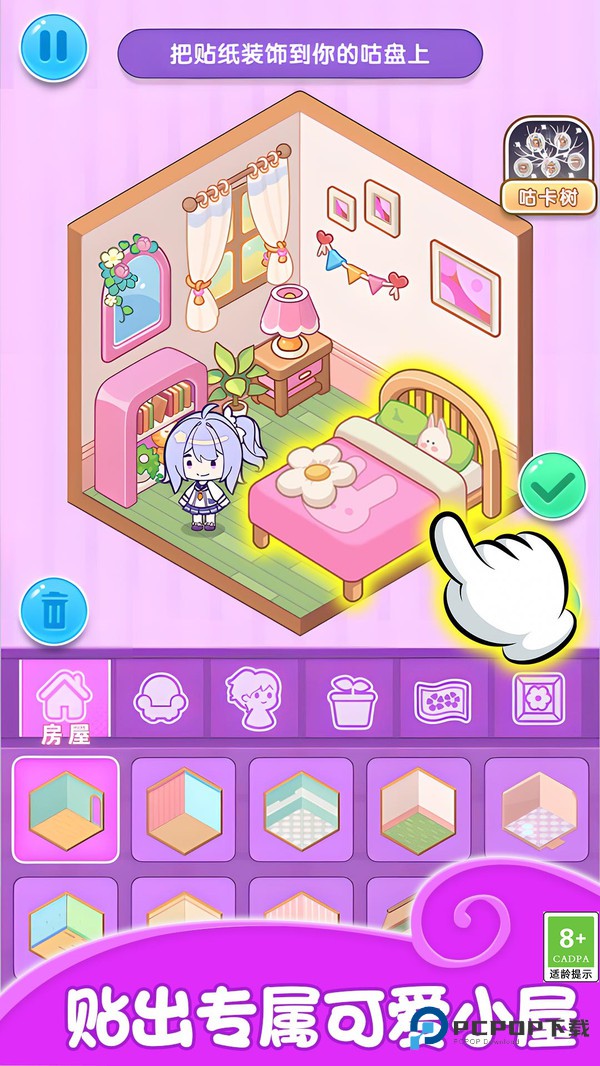Pick the pink striped wall room

click(183, 809)
